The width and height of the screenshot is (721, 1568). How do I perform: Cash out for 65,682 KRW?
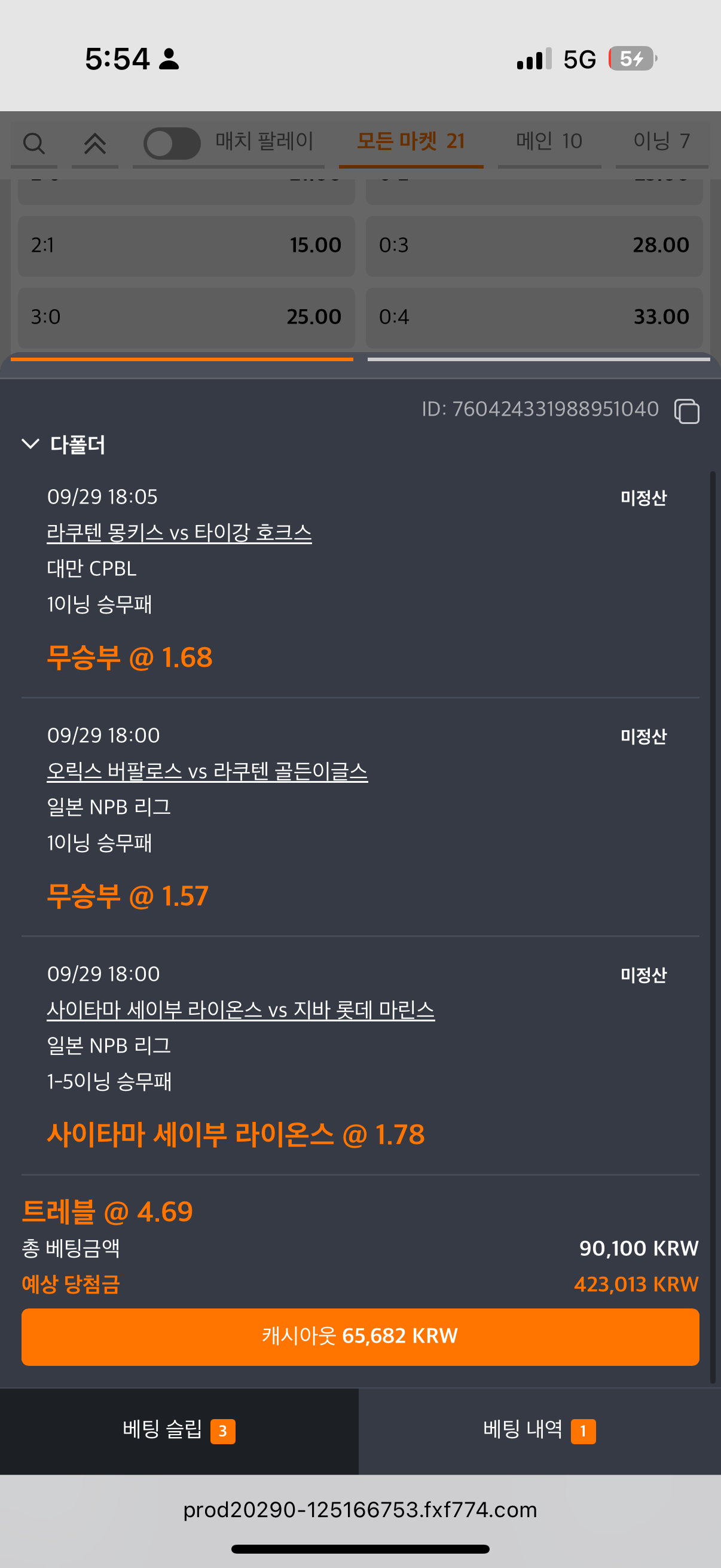(360, 1336)
